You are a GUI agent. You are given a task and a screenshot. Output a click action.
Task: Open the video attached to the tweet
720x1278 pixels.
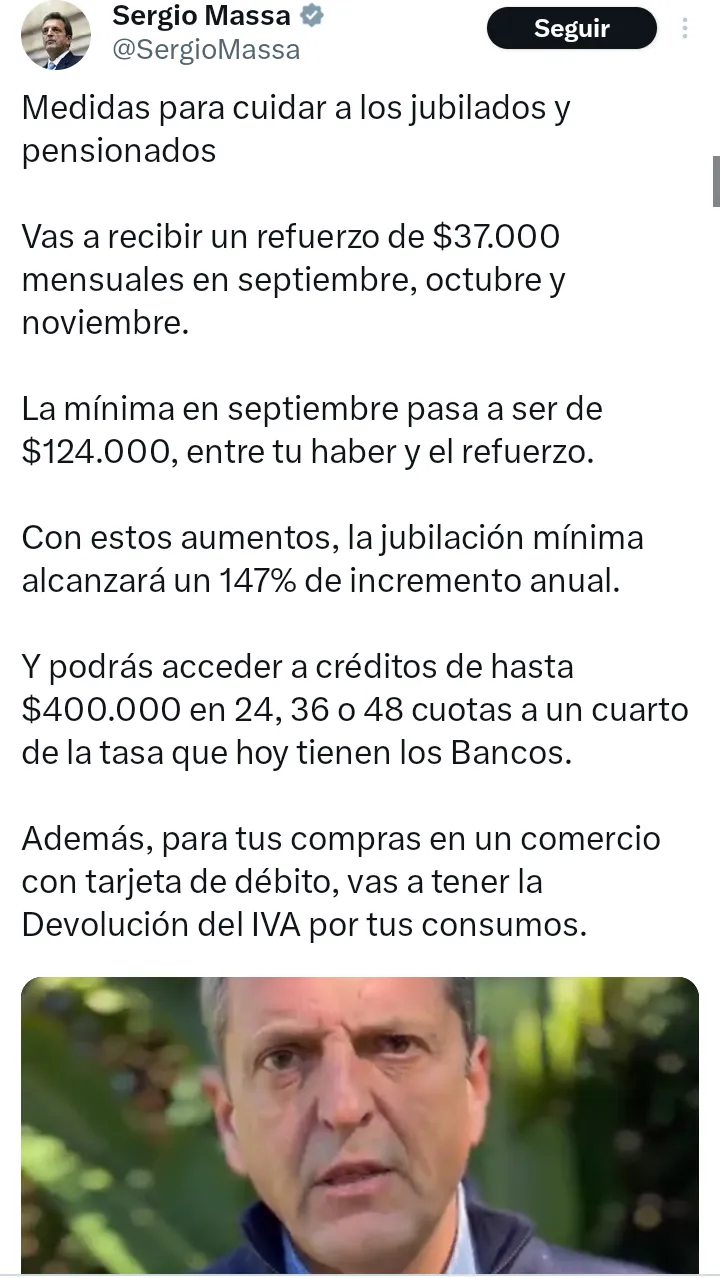tap(360, 1125)
